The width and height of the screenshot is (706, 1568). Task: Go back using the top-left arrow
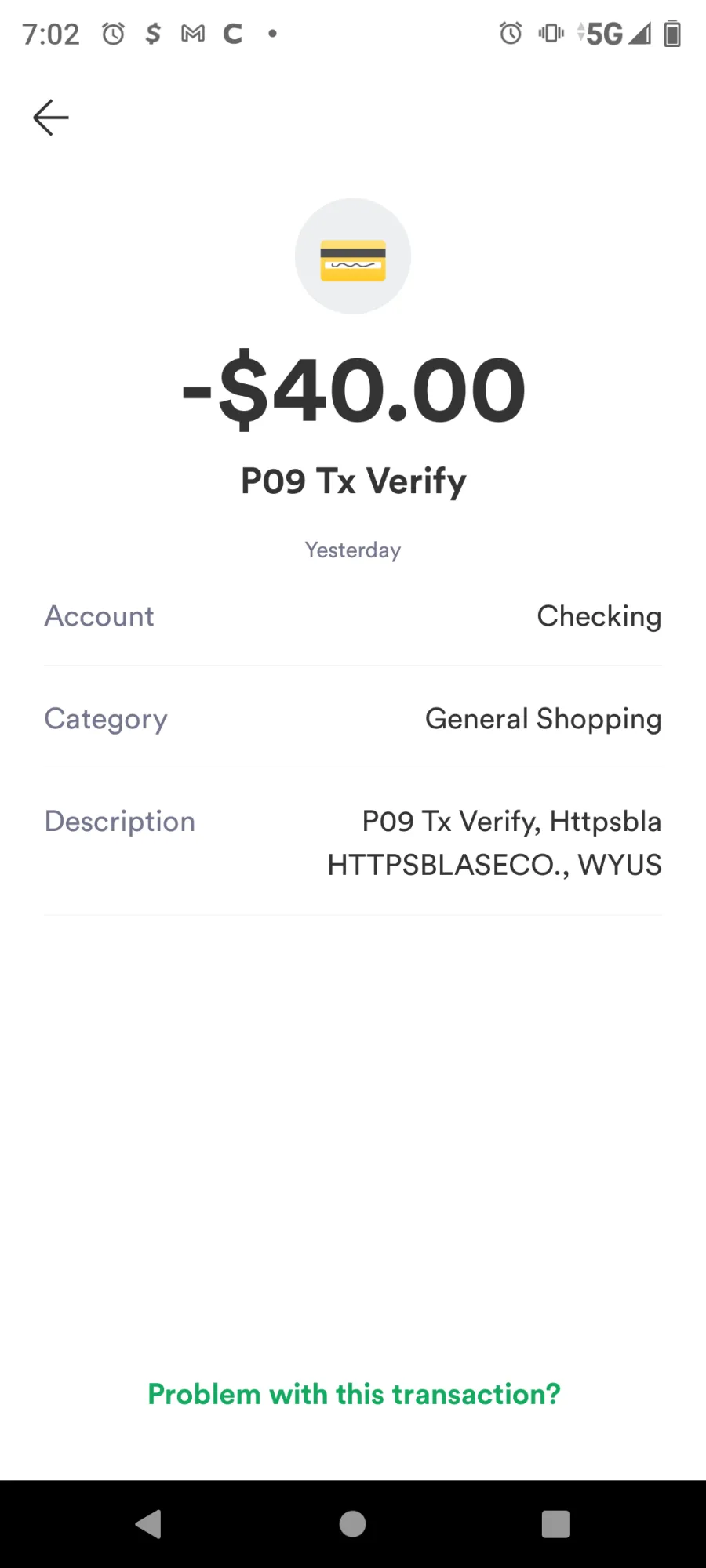tap(51, 118)
